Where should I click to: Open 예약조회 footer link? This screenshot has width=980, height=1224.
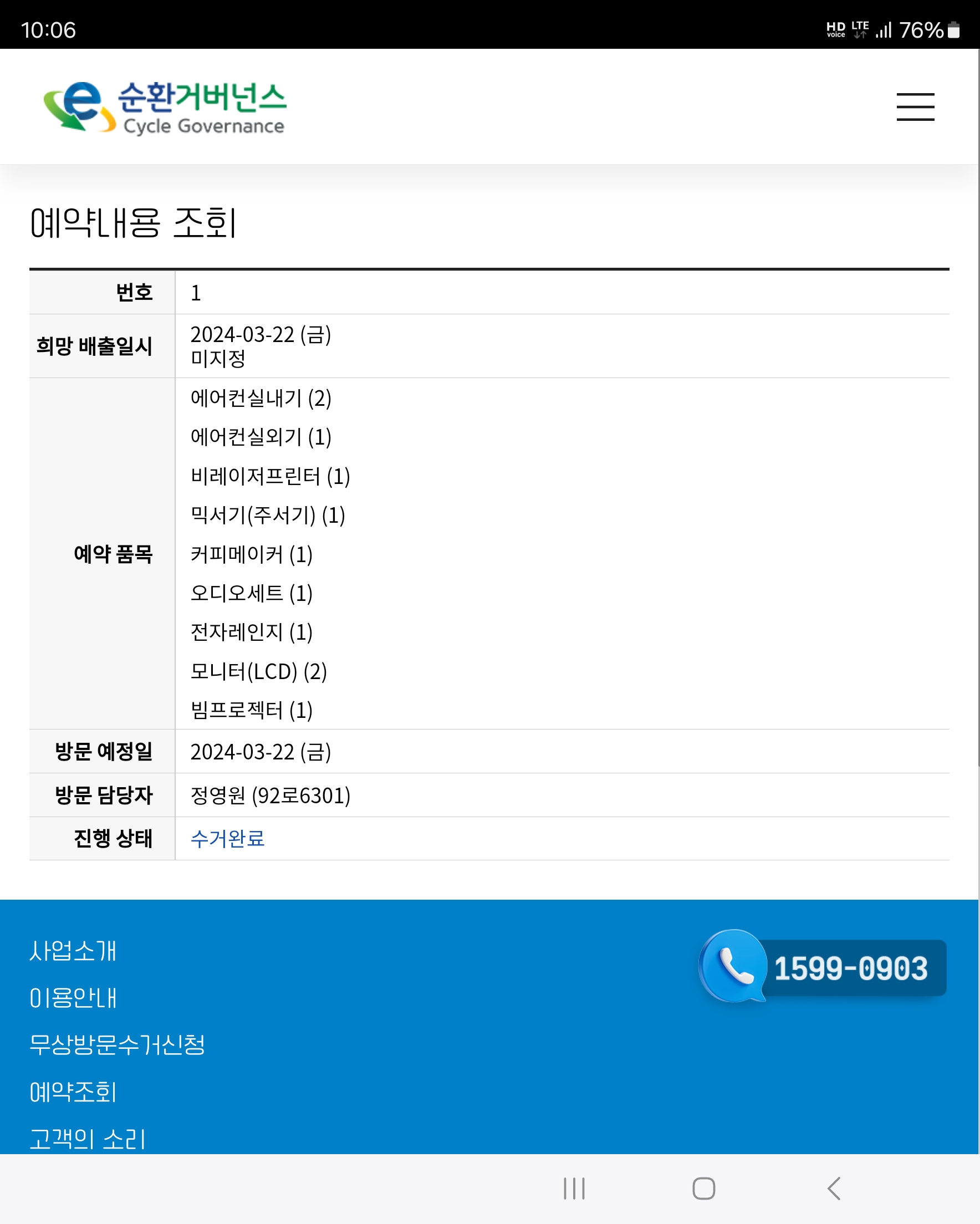(x=73, y=1092)
